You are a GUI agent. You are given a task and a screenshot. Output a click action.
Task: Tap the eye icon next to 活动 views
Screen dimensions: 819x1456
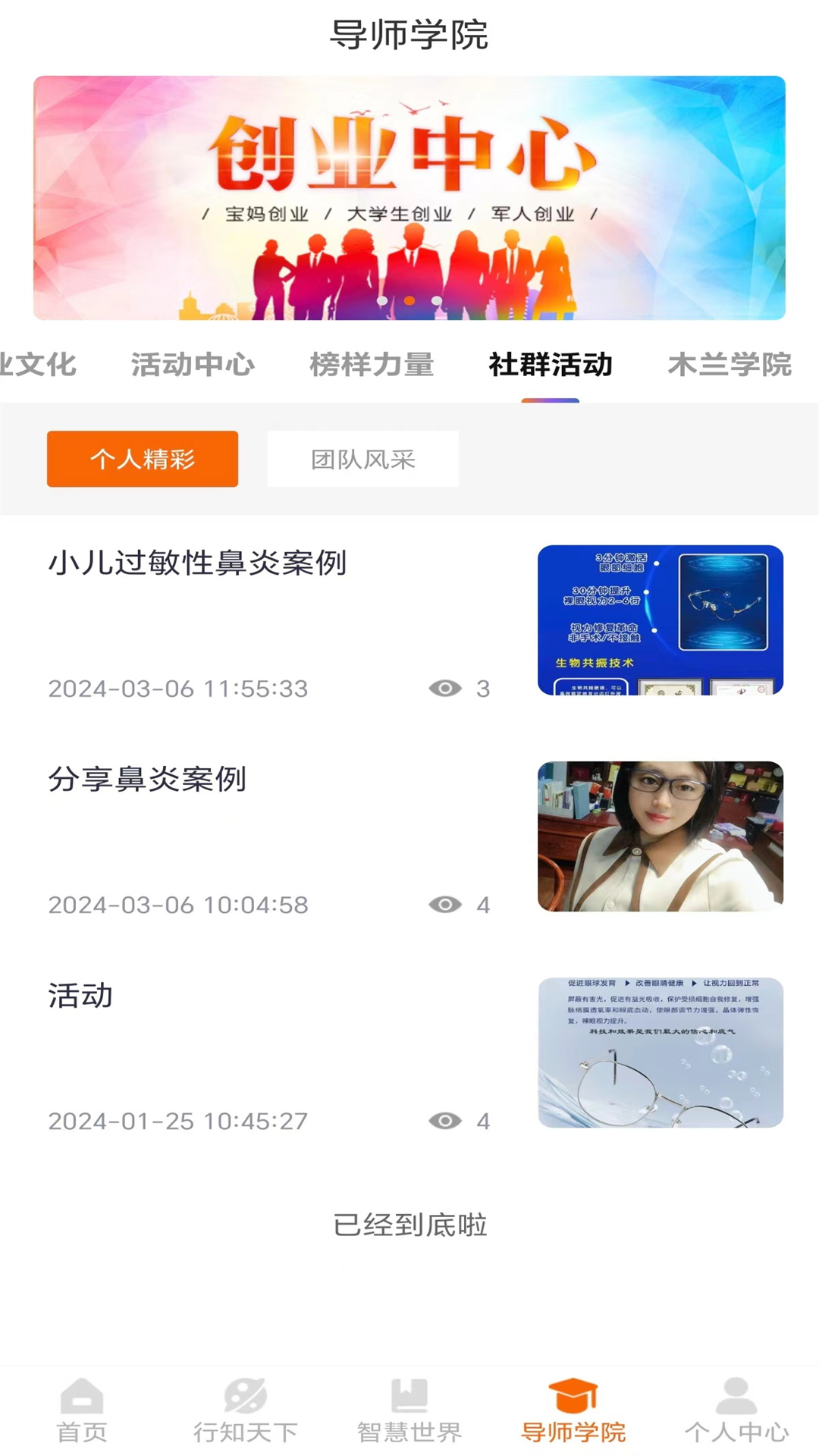447,1121
